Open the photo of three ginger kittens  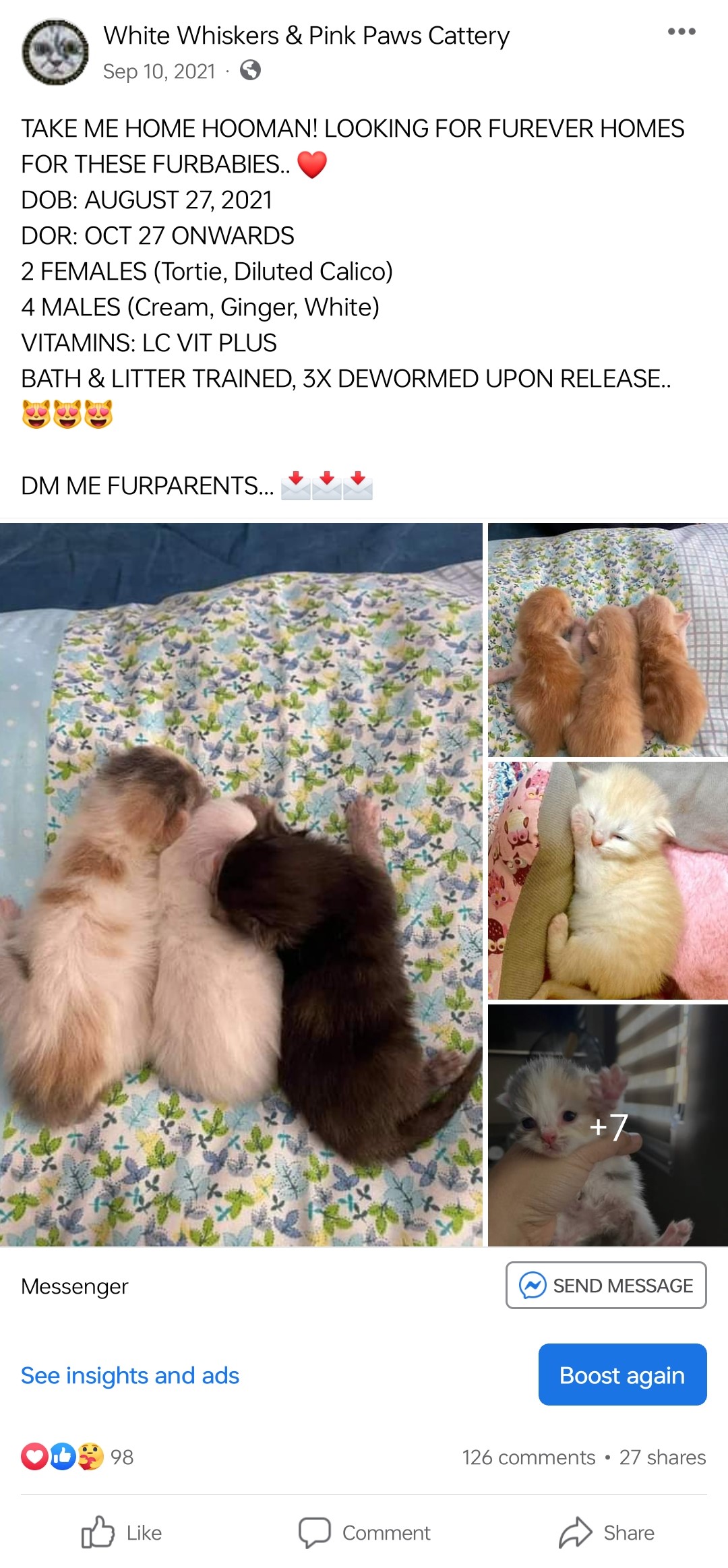coord(607,640)
